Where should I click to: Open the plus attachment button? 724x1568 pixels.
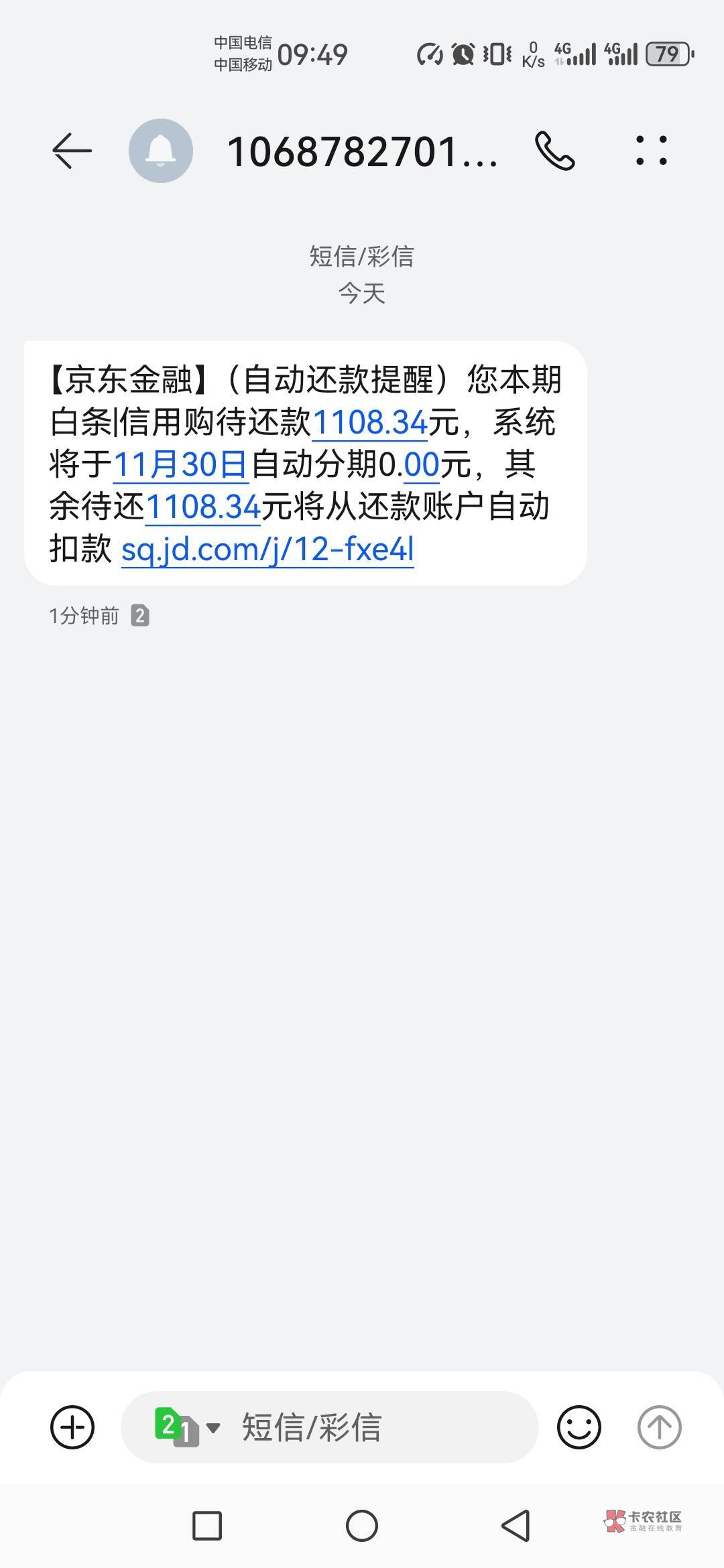point(72,1427)
